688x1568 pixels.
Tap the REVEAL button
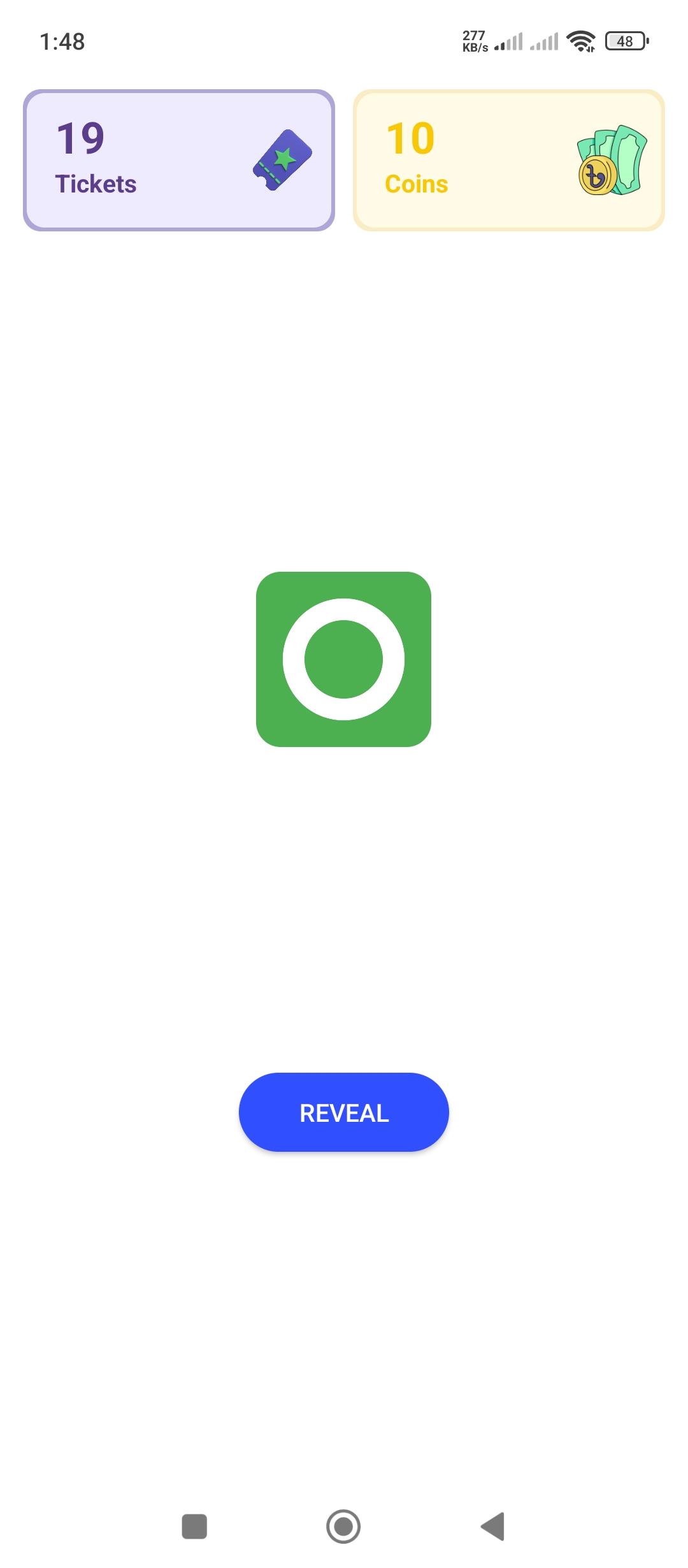(344, 1112)
